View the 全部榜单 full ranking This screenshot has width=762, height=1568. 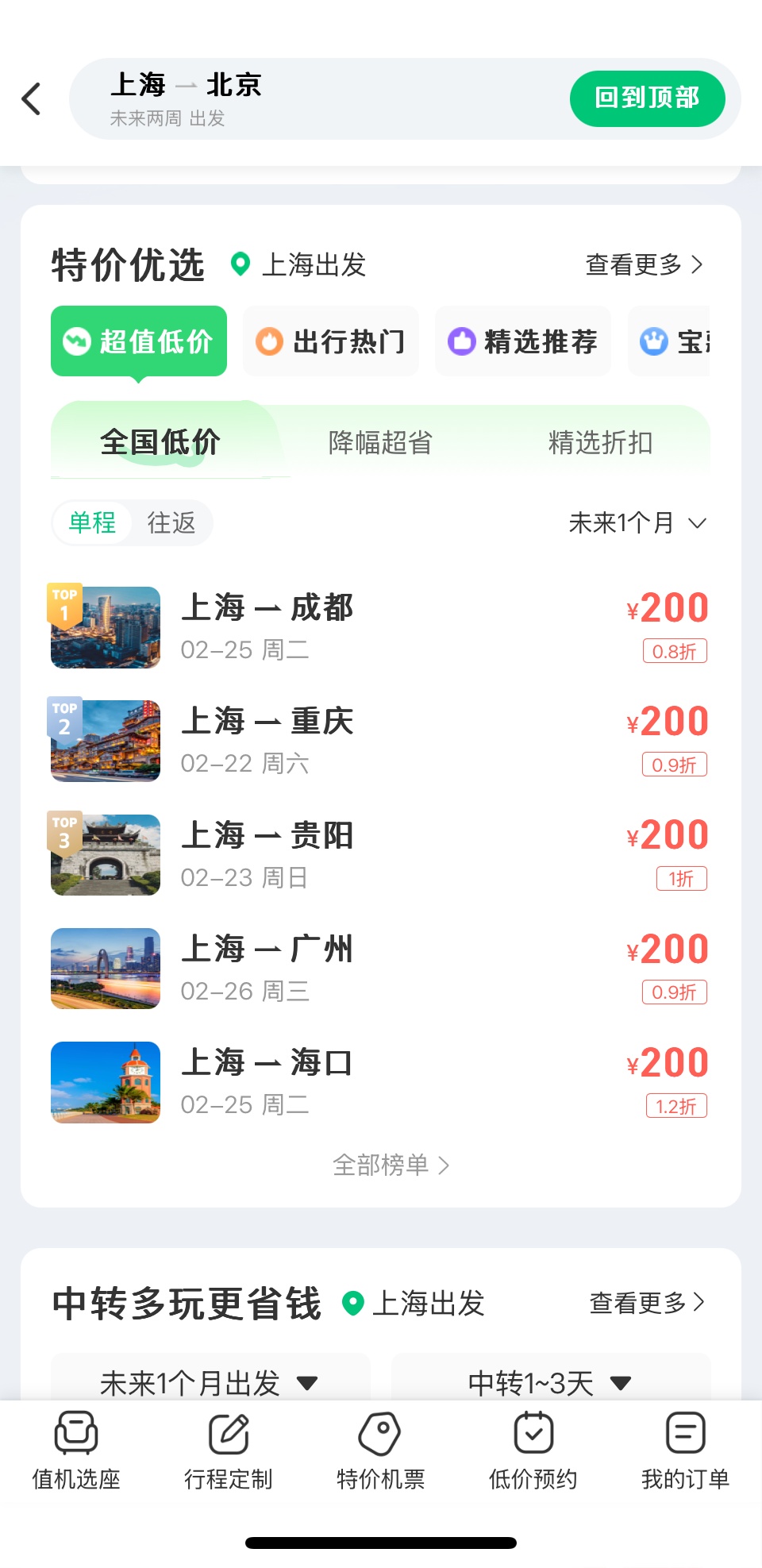pos(391,1165)
